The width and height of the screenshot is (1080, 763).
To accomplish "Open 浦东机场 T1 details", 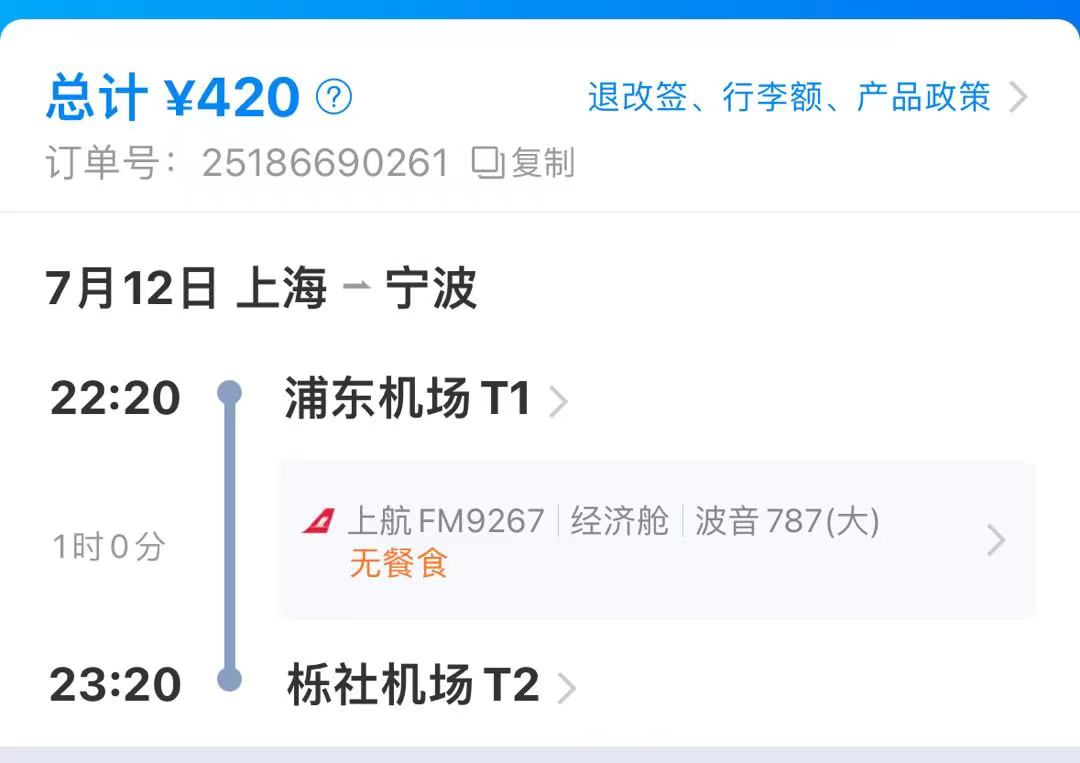I will click(x=425, y=400).
